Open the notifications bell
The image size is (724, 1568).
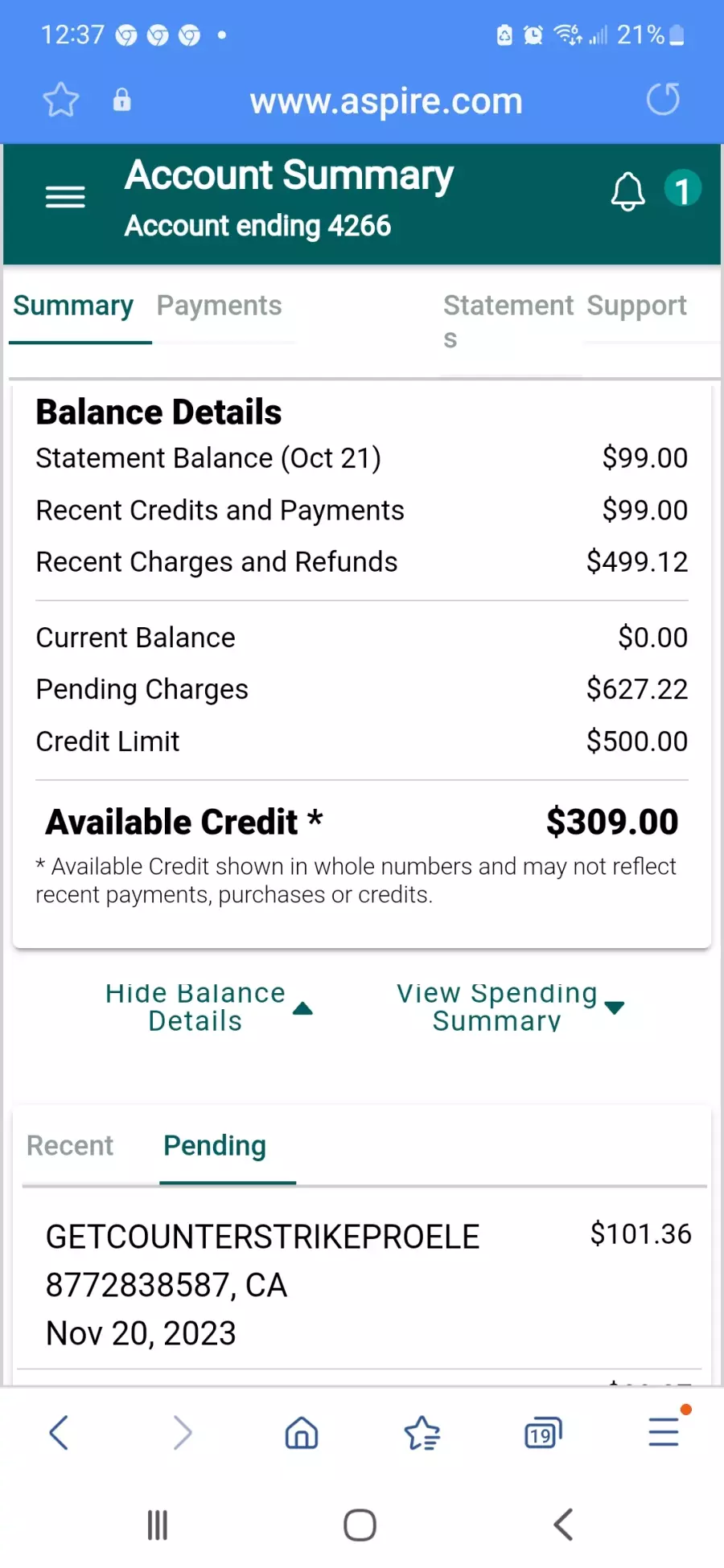[628, 191]
